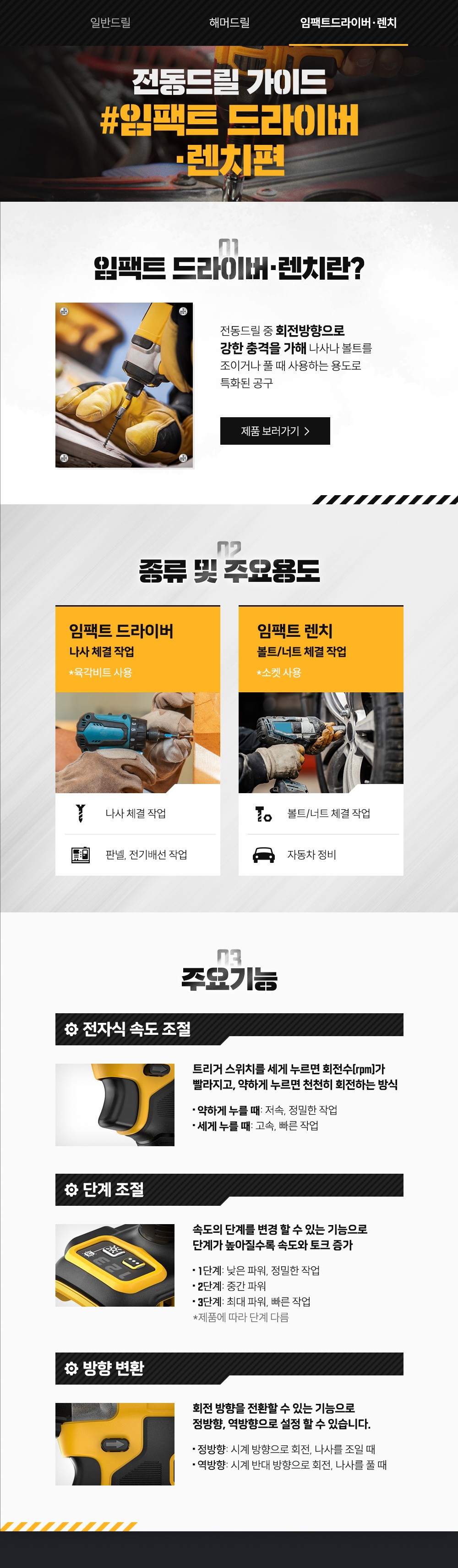Tap the 제품 보러가기 button
This screenshot has width=458, height=1568.
(x=275, y=431)
